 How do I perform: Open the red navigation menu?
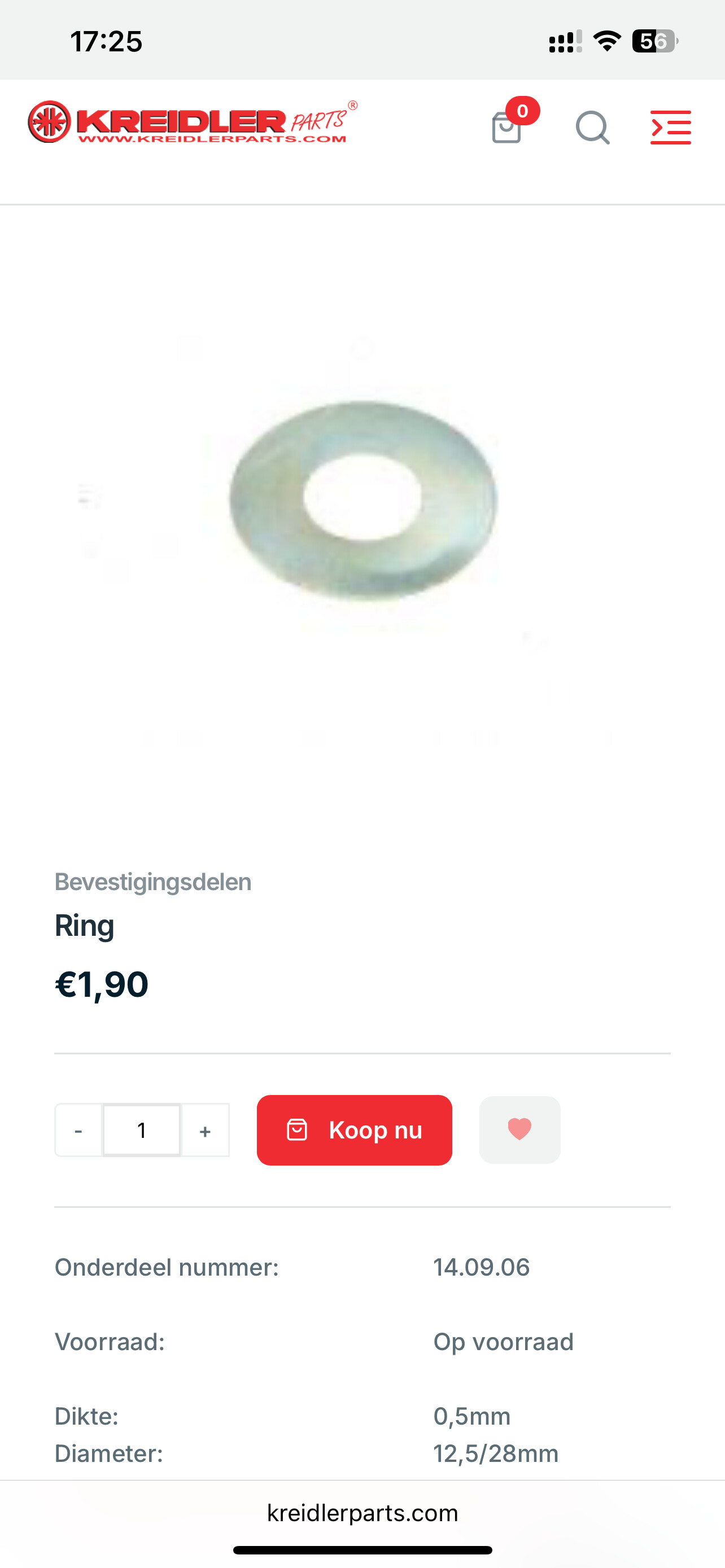click(670, 127)
